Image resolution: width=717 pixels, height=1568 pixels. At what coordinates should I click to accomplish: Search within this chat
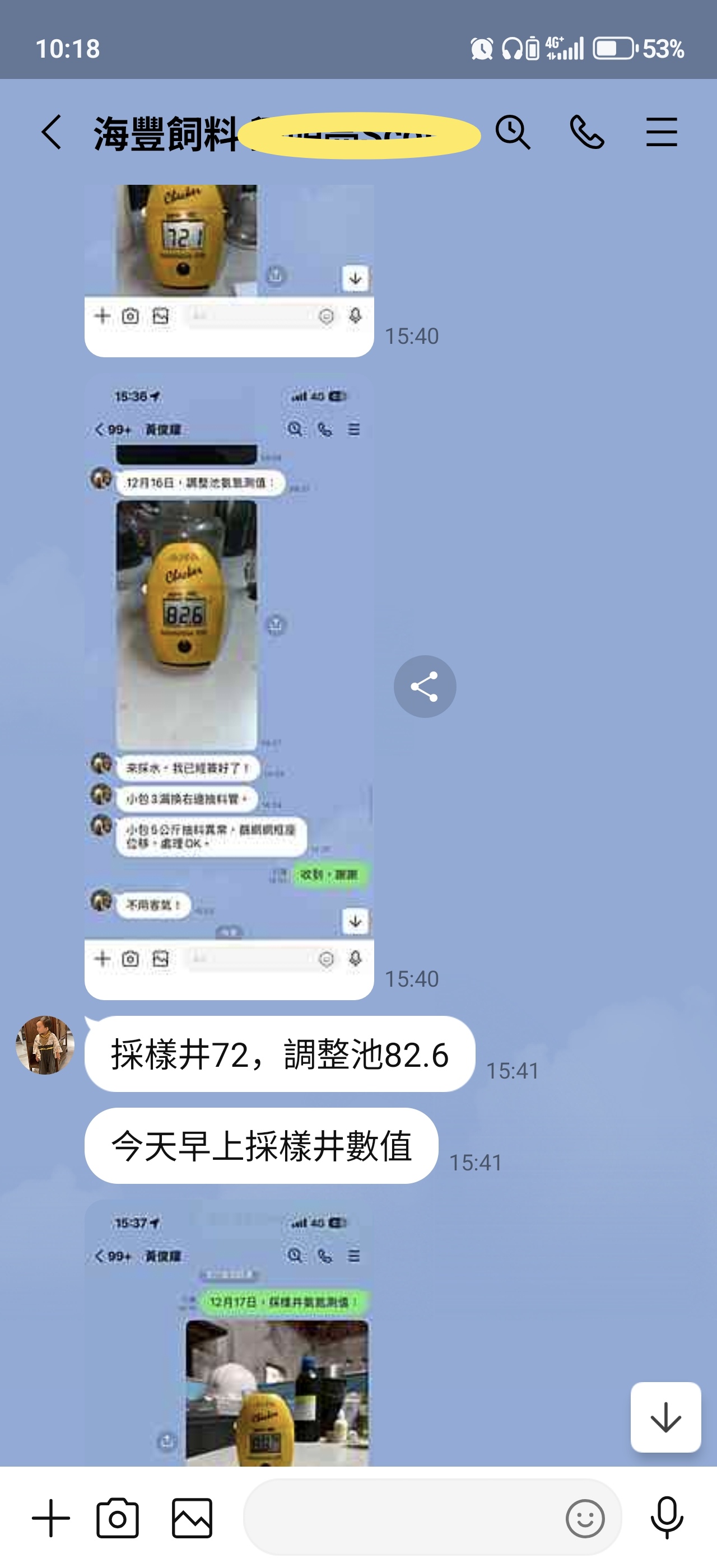coord(513,132)
